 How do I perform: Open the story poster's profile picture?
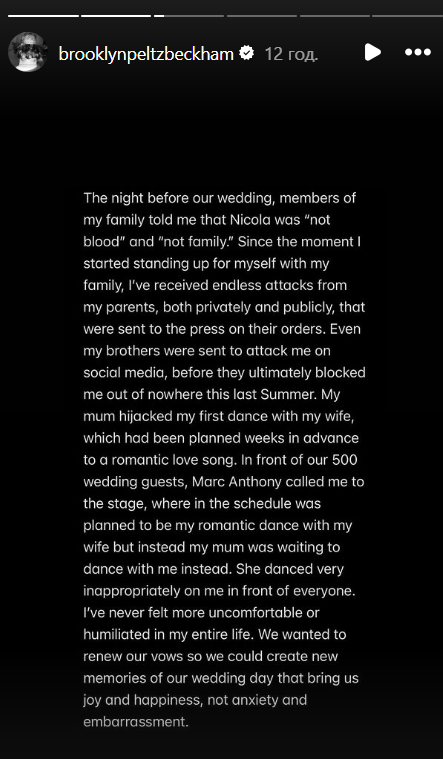pos(28,52)
